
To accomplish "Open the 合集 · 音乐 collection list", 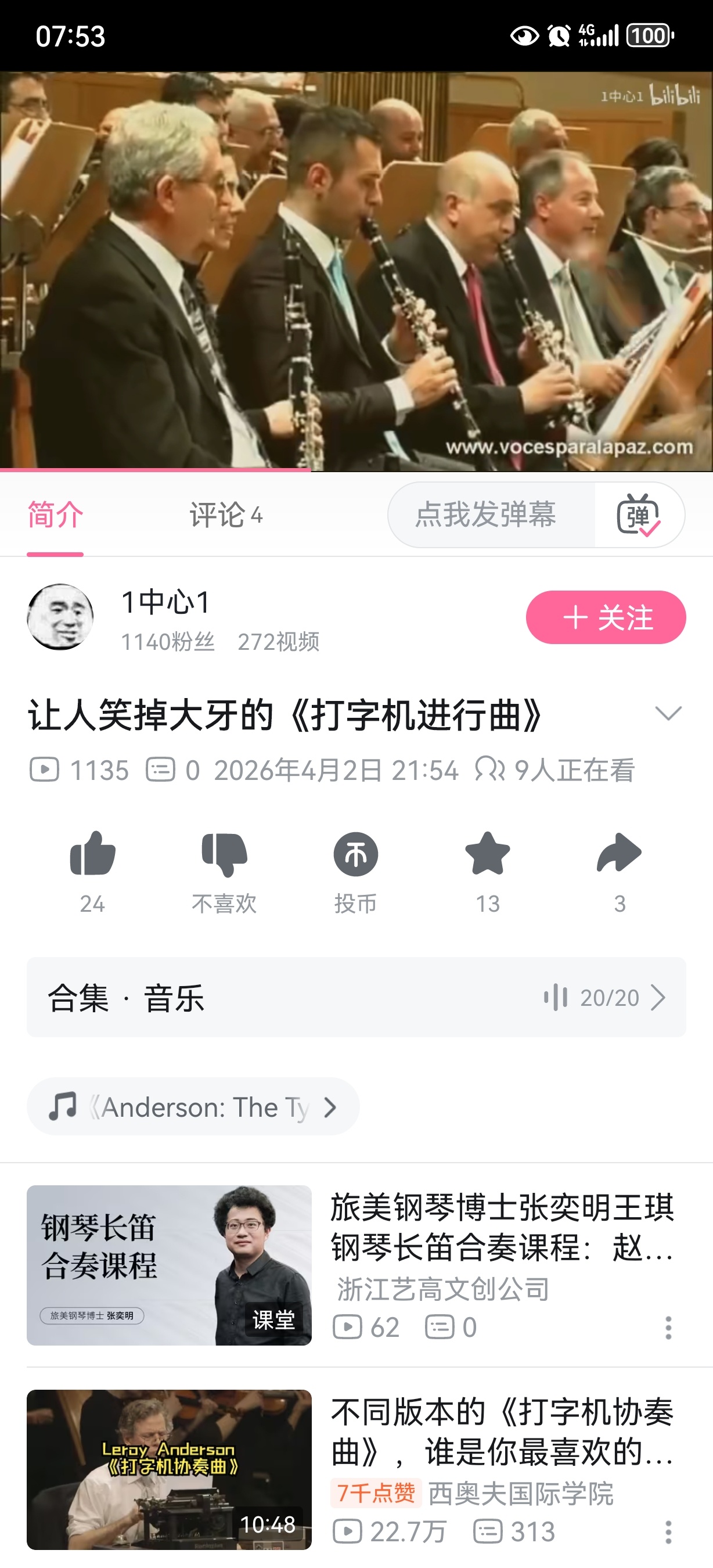I will tap(356, 997).
